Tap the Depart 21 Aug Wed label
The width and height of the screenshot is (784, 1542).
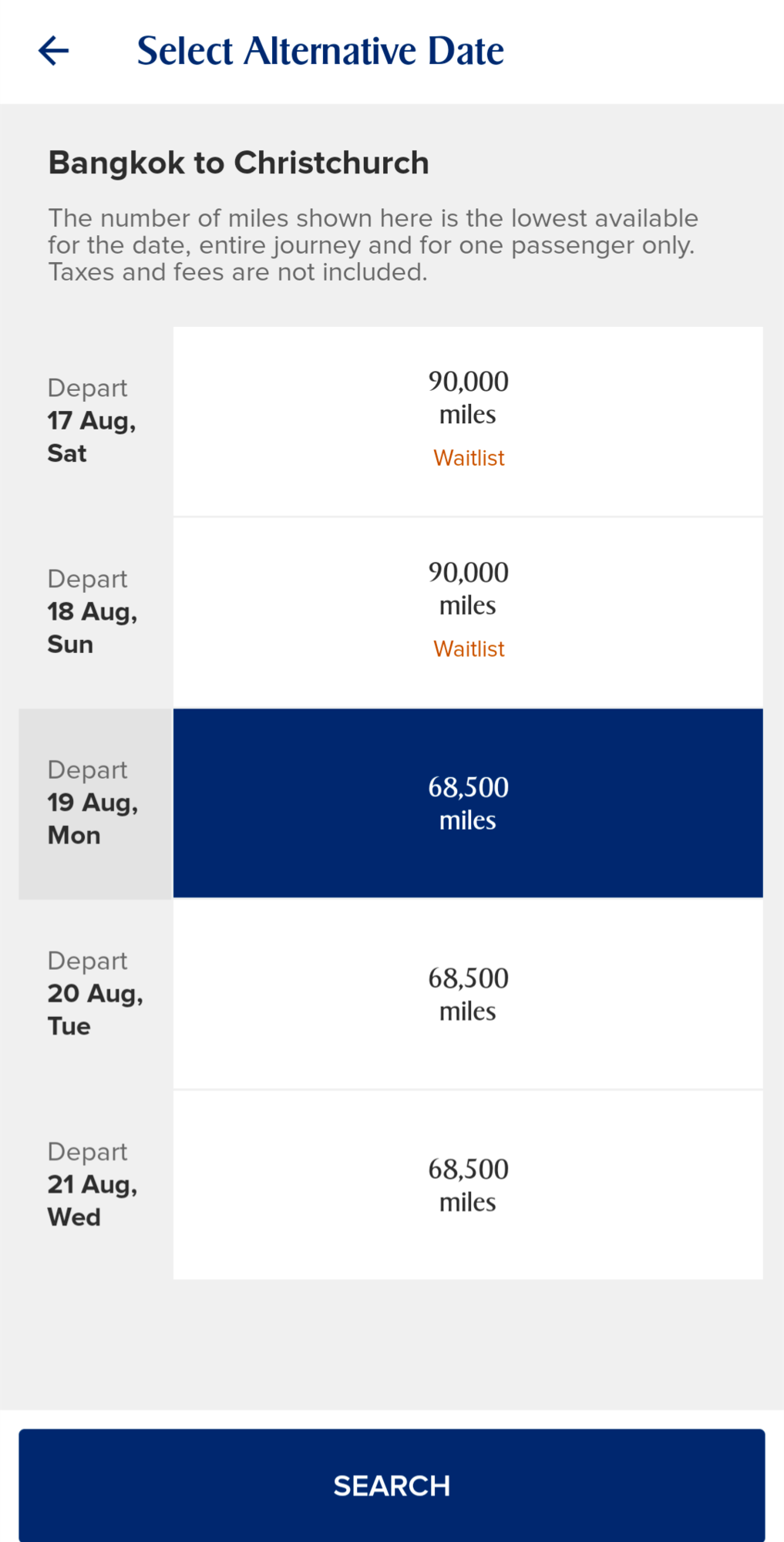click(x=91, y=1184)
